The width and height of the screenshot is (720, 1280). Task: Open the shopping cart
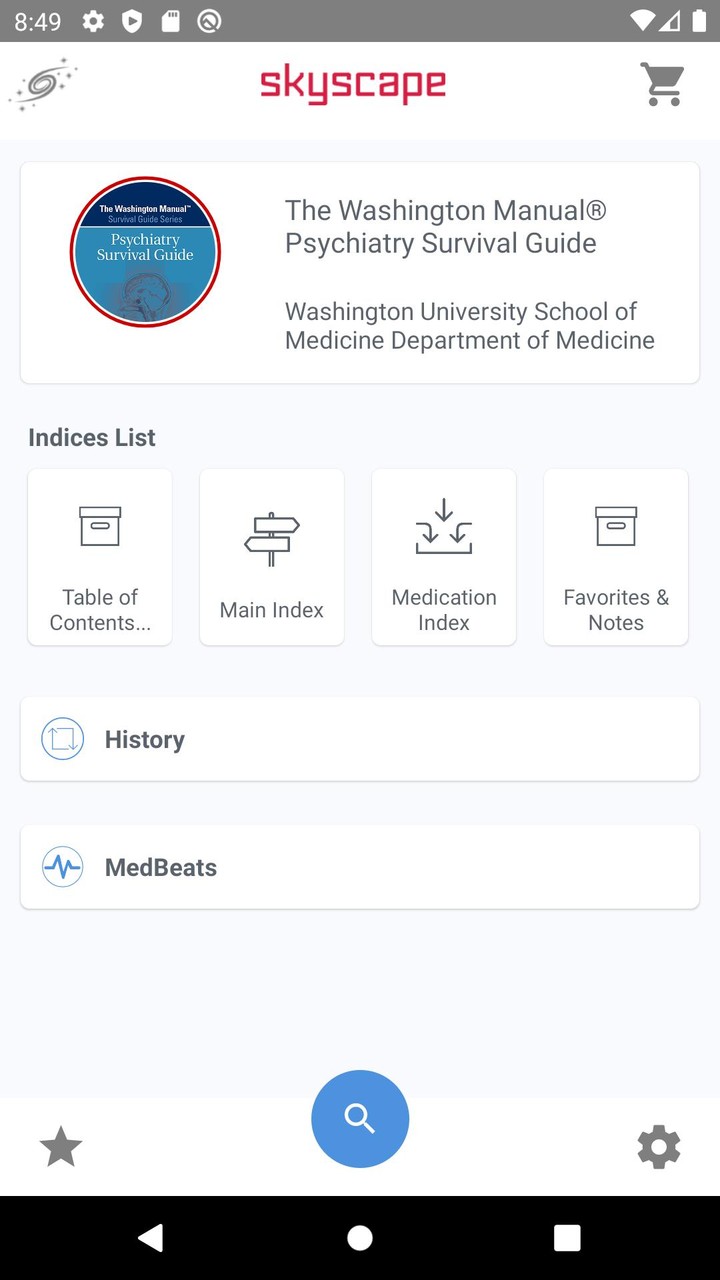662,84
